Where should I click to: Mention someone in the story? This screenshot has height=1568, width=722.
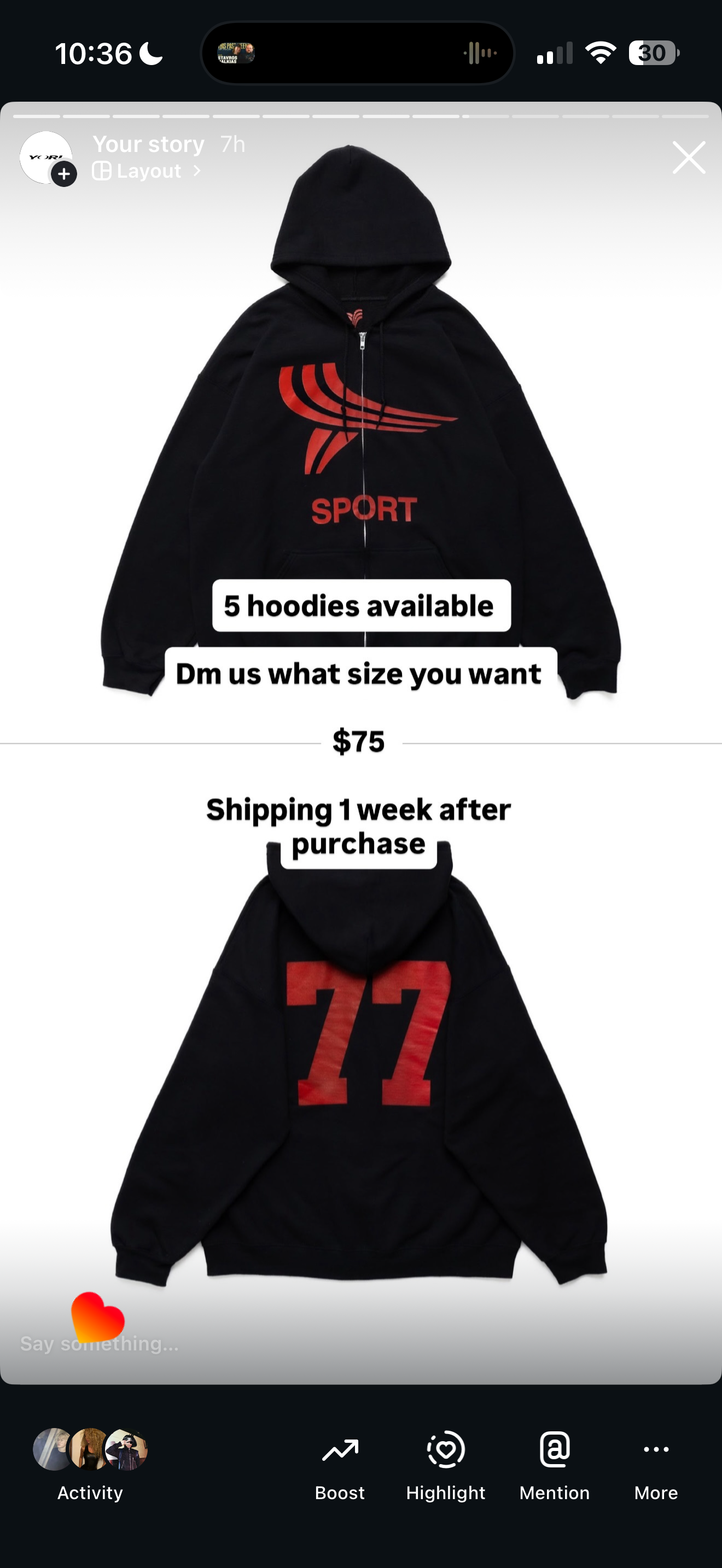[x=554, y=1465]
